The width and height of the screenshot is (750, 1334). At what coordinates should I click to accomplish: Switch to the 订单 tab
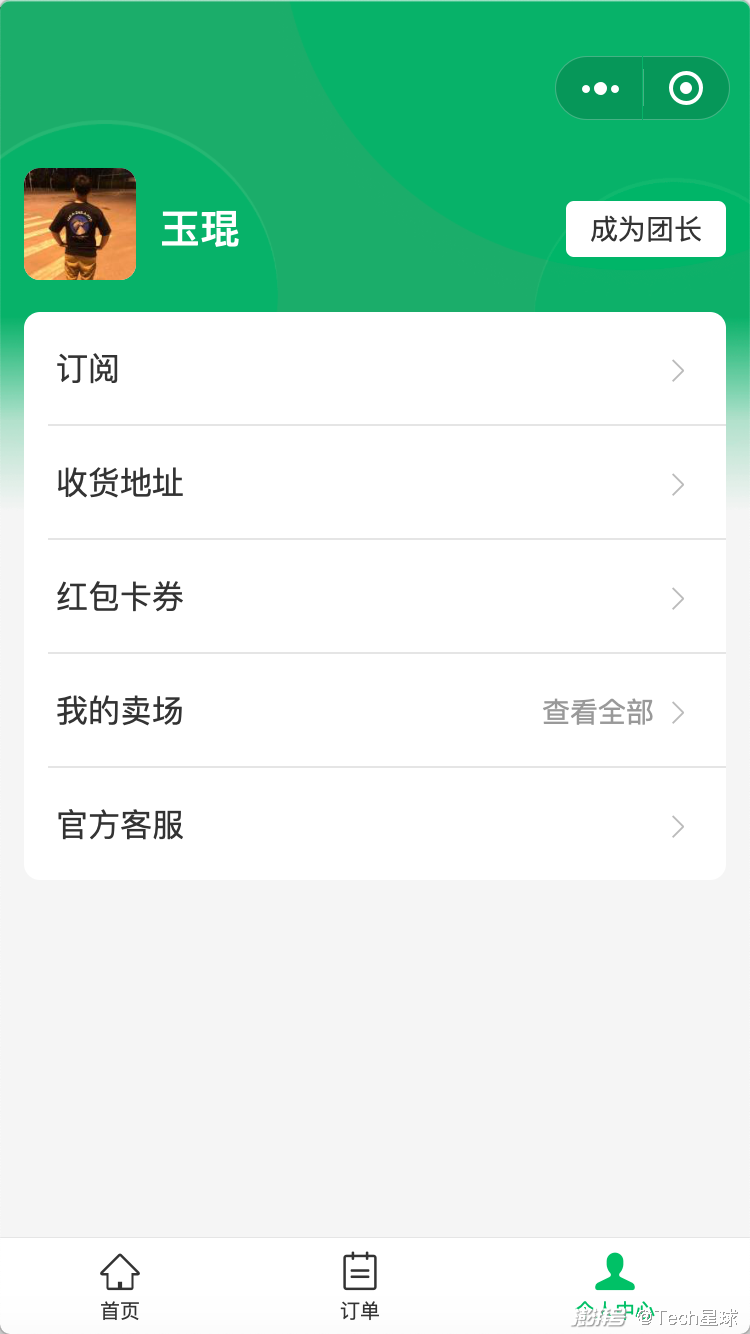360,1286
